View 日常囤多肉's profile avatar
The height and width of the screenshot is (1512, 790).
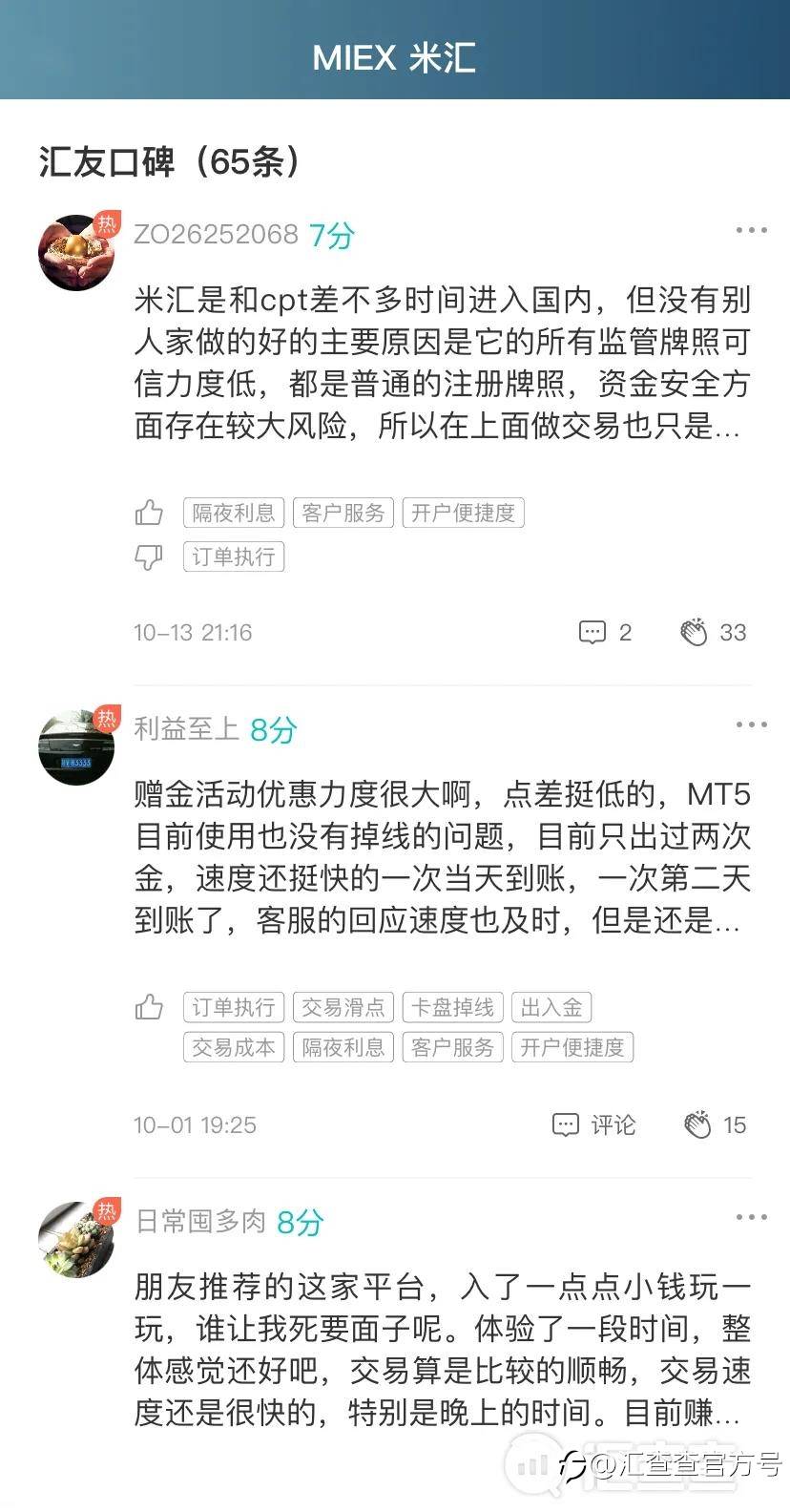[x=76, y=1239]
